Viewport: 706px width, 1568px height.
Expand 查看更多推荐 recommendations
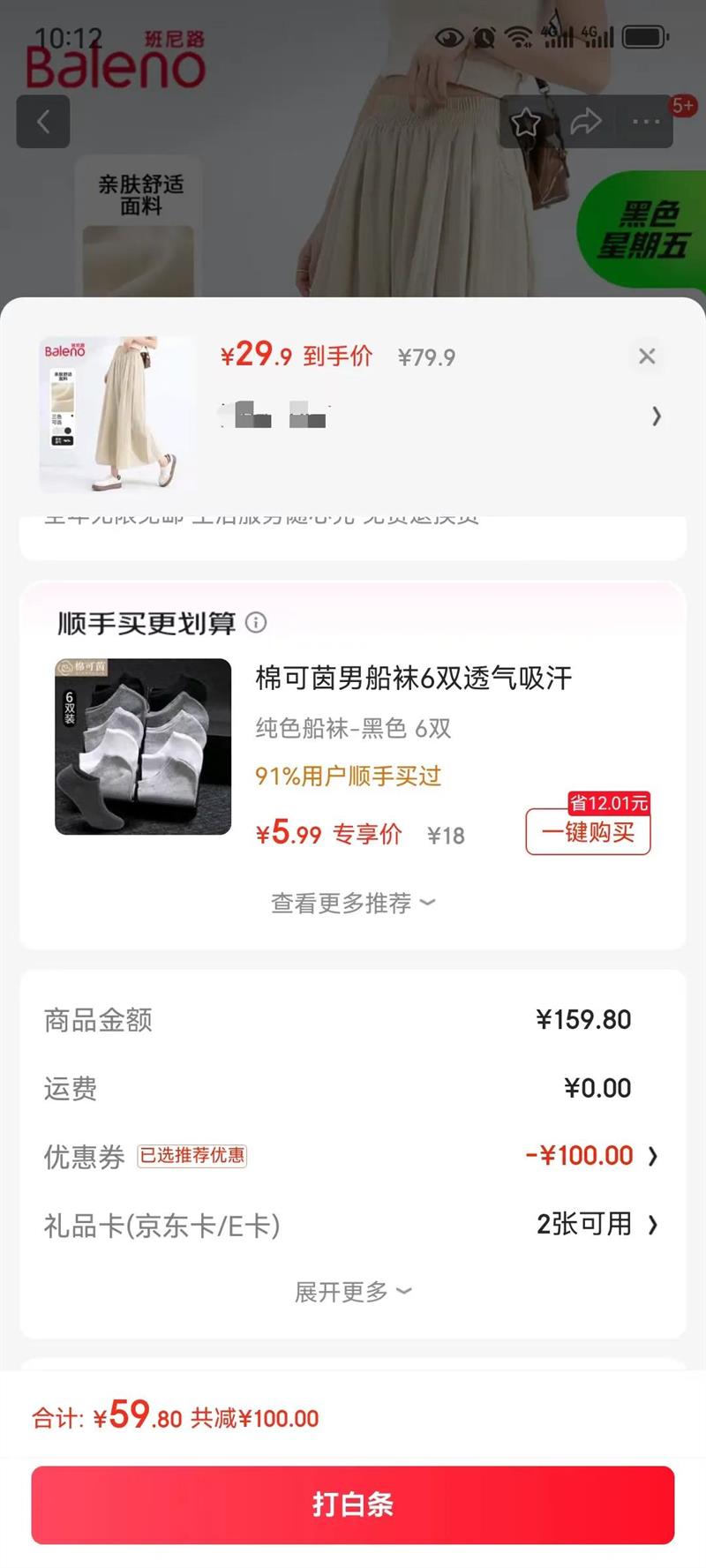(x=352, y=903)
